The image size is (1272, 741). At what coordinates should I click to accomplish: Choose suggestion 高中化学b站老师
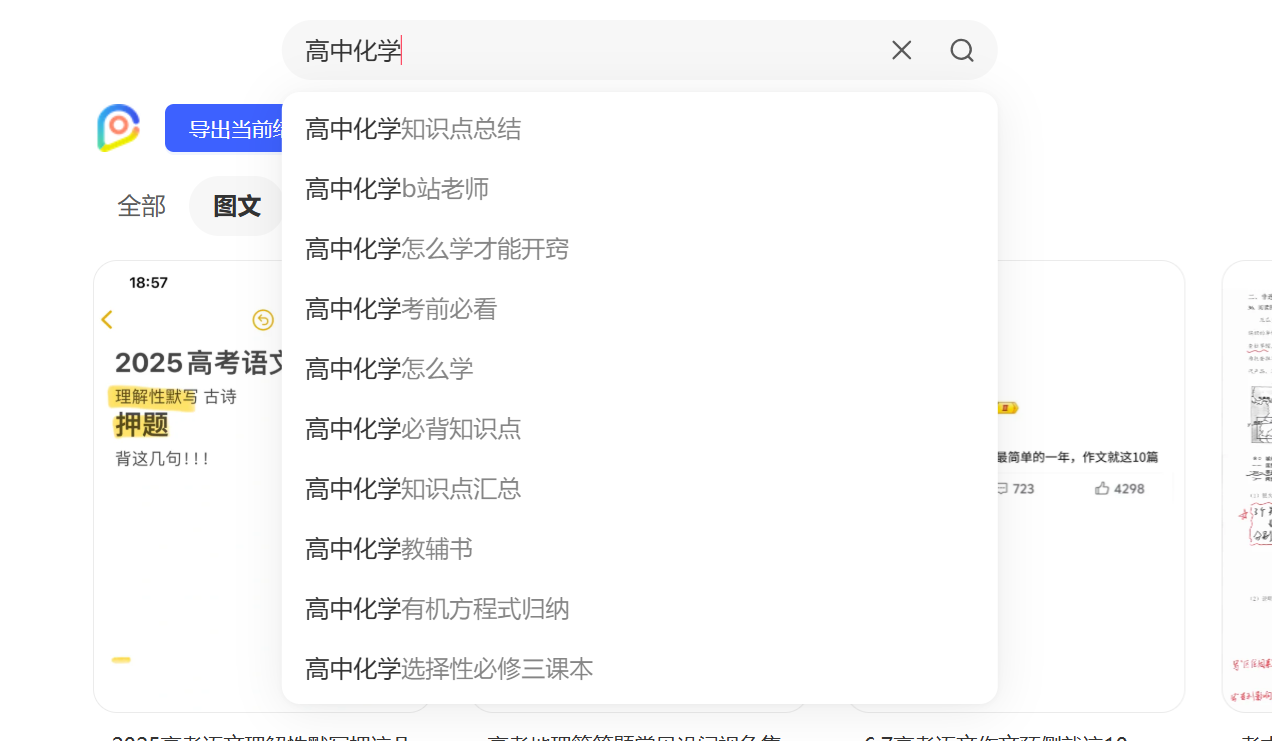[x=397, y=189]
